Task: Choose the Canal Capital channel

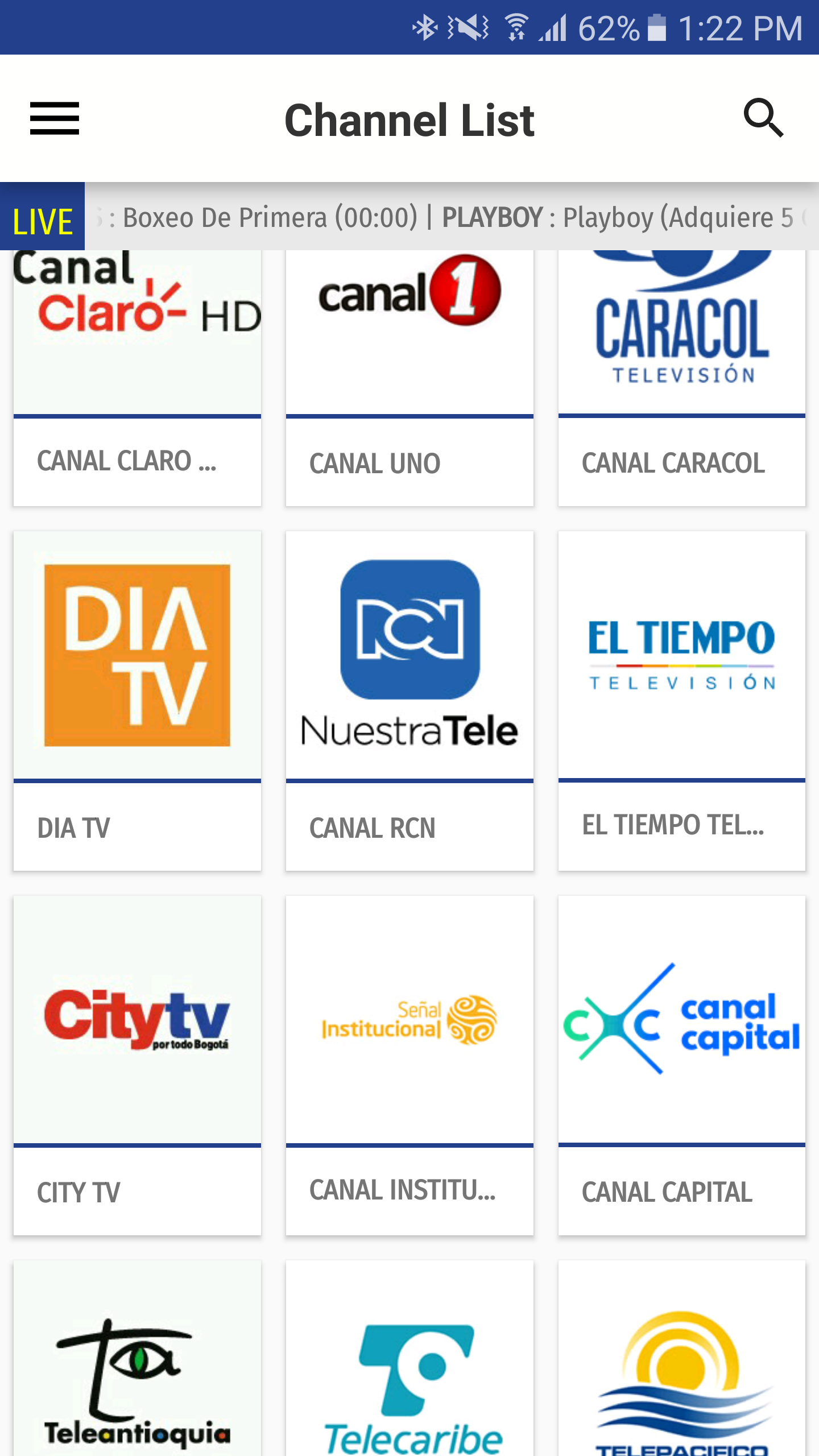Action: (681, 1064)
